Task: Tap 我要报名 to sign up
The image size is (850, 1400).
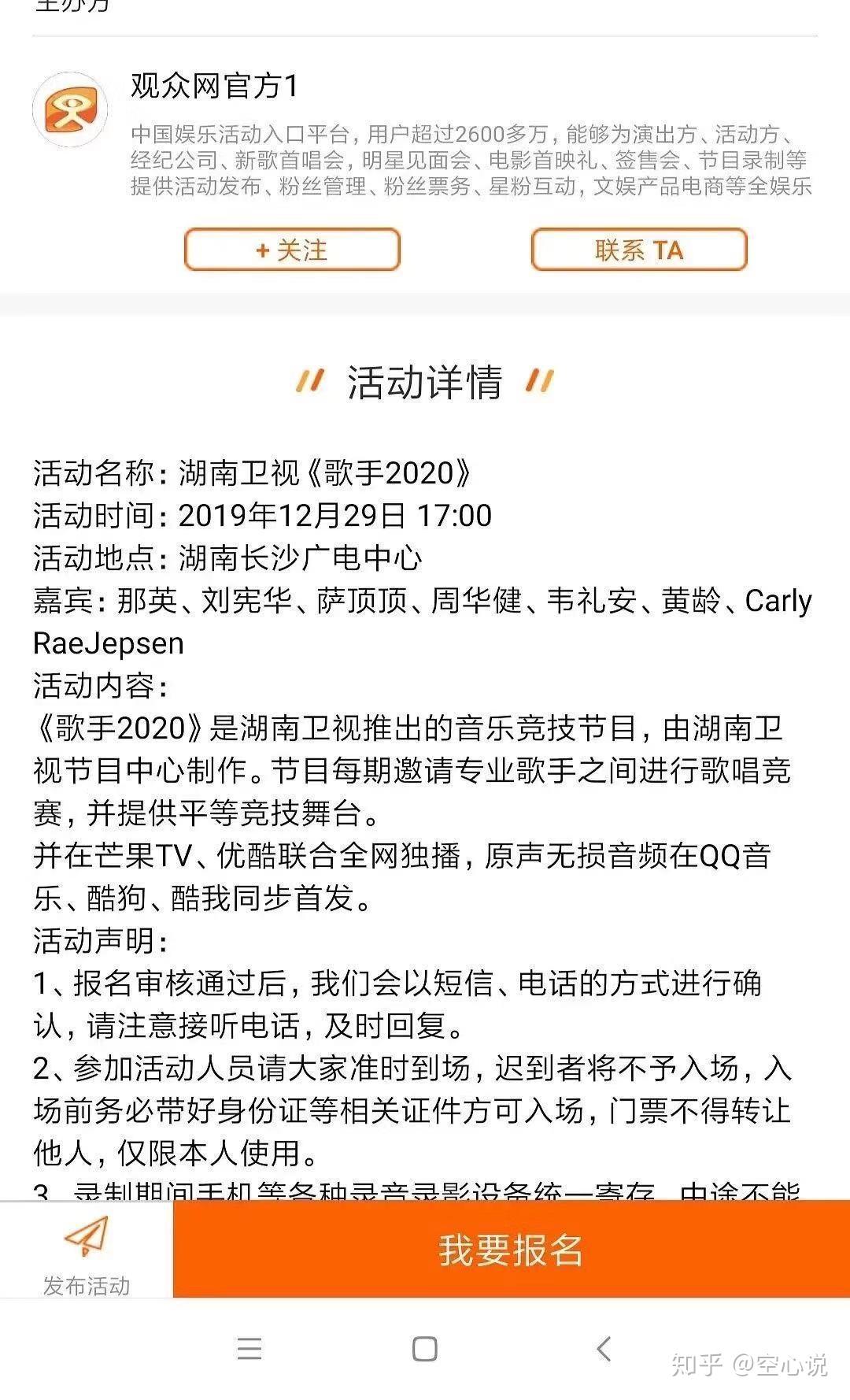Action: point(511,1250)
